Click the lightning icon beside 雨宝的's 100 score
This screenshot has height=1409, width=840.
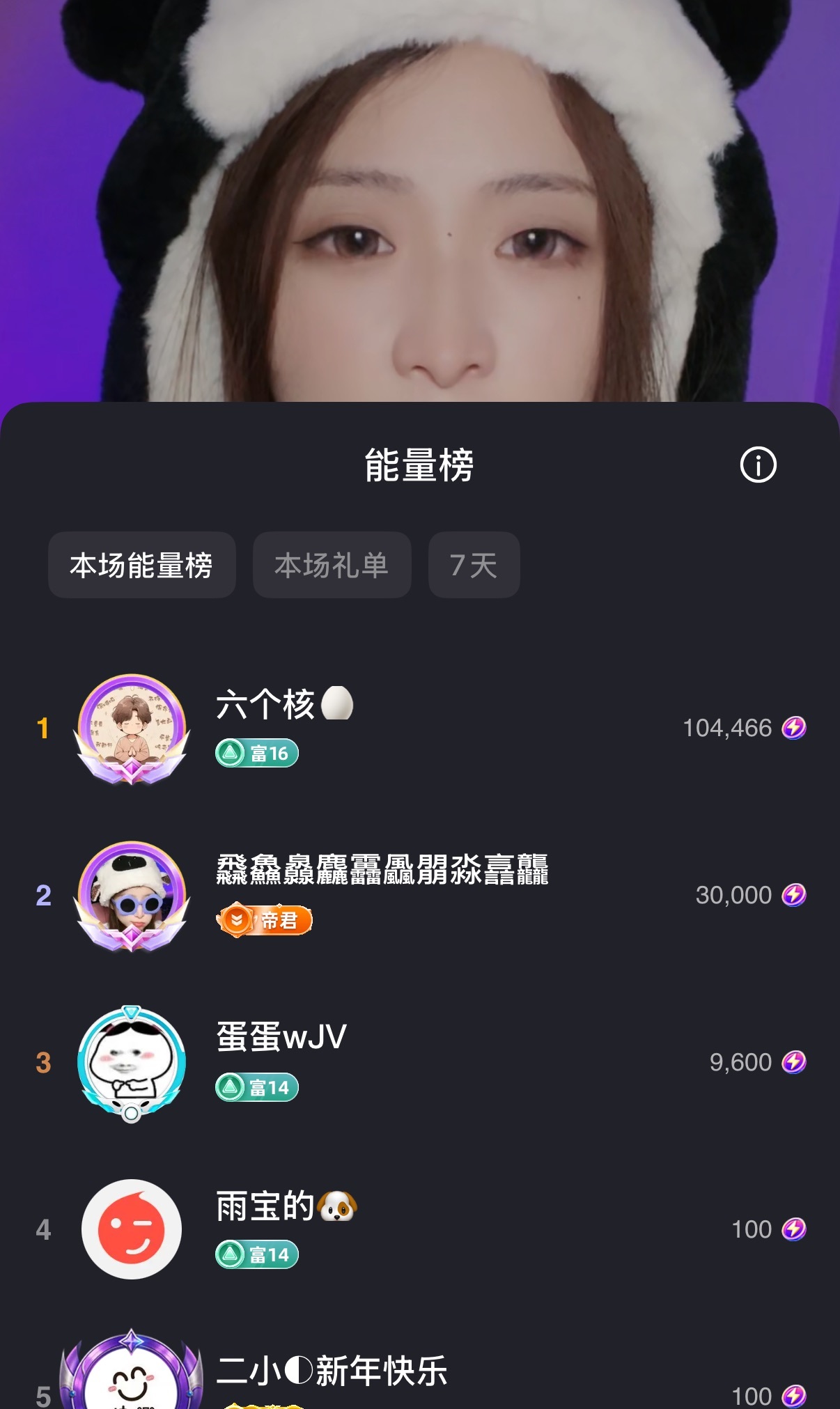[x=795, y=1229]
